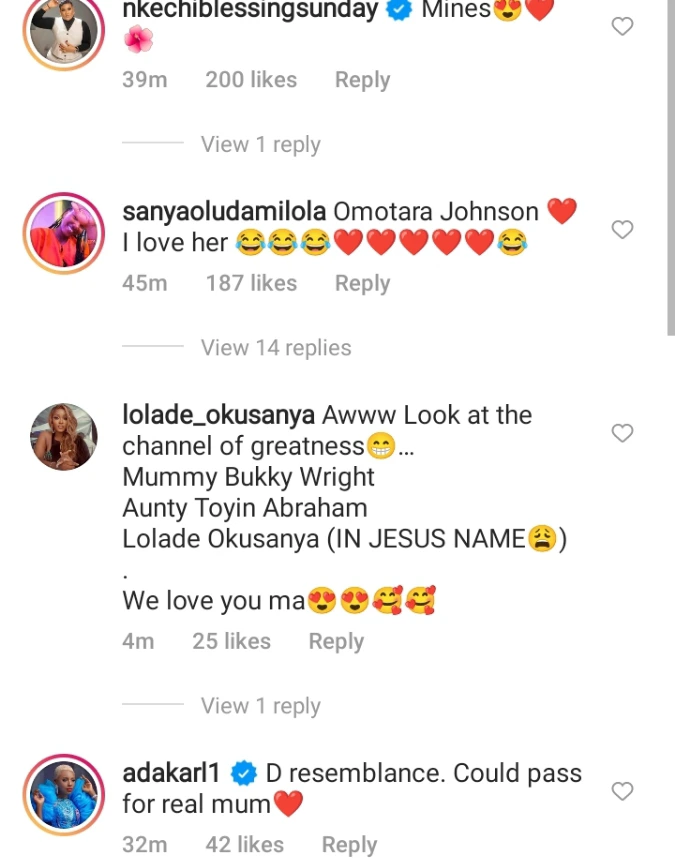This screenshot has width=675, height=858.
Task: Expand View 14 replies
Action: click(276, 347)
